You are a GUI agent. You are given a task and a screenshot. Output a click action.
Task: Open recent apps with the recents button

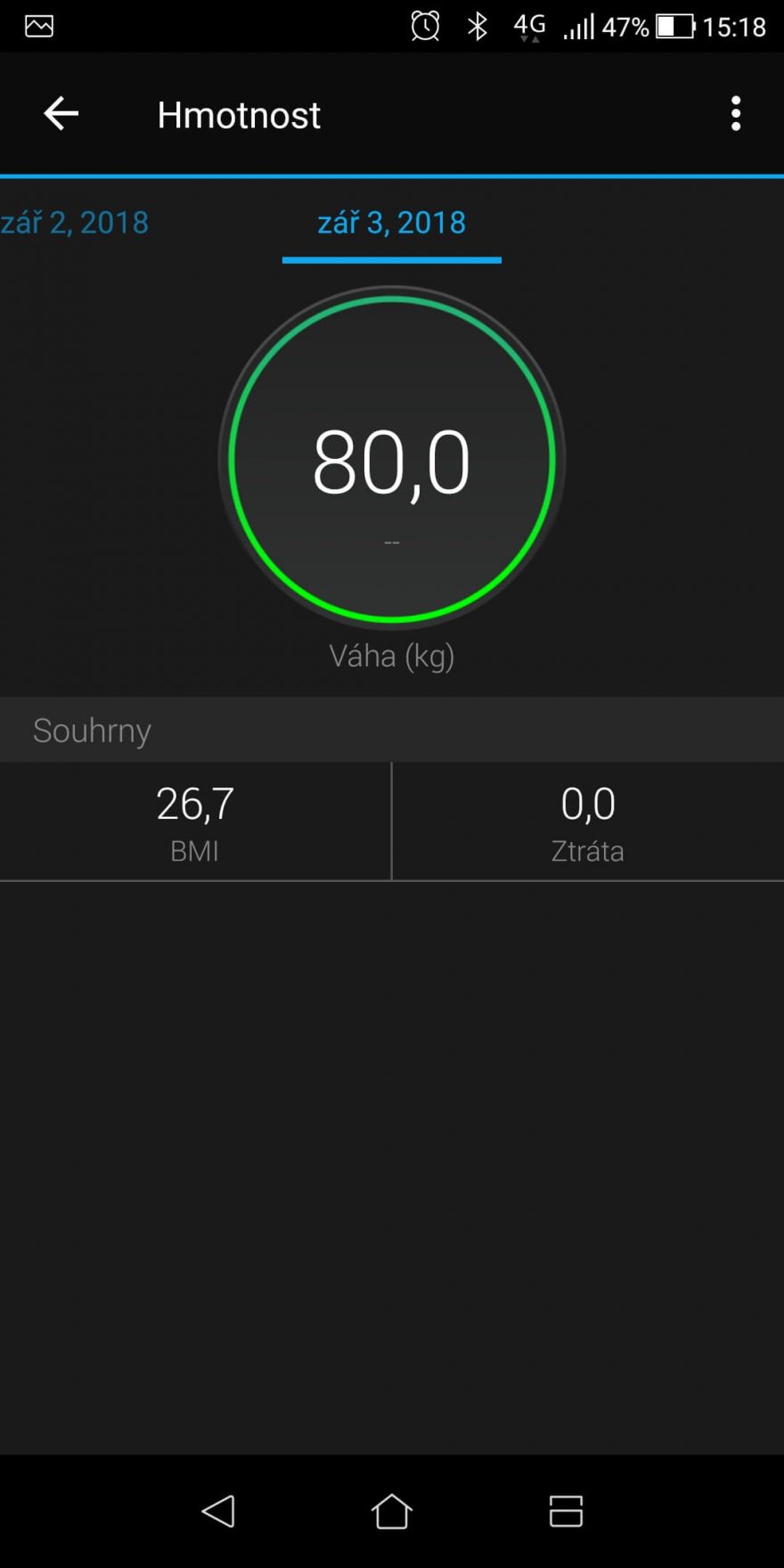click(566, 1512)
